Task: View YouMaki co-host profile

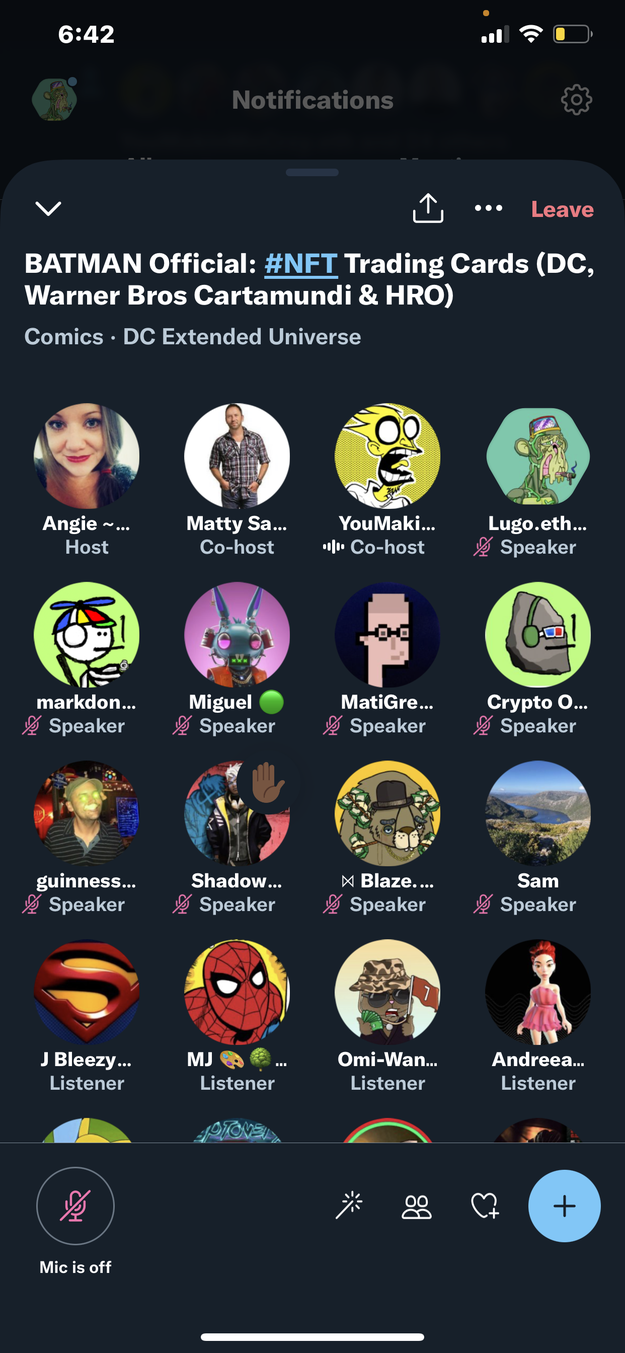Action: point(388,456)
